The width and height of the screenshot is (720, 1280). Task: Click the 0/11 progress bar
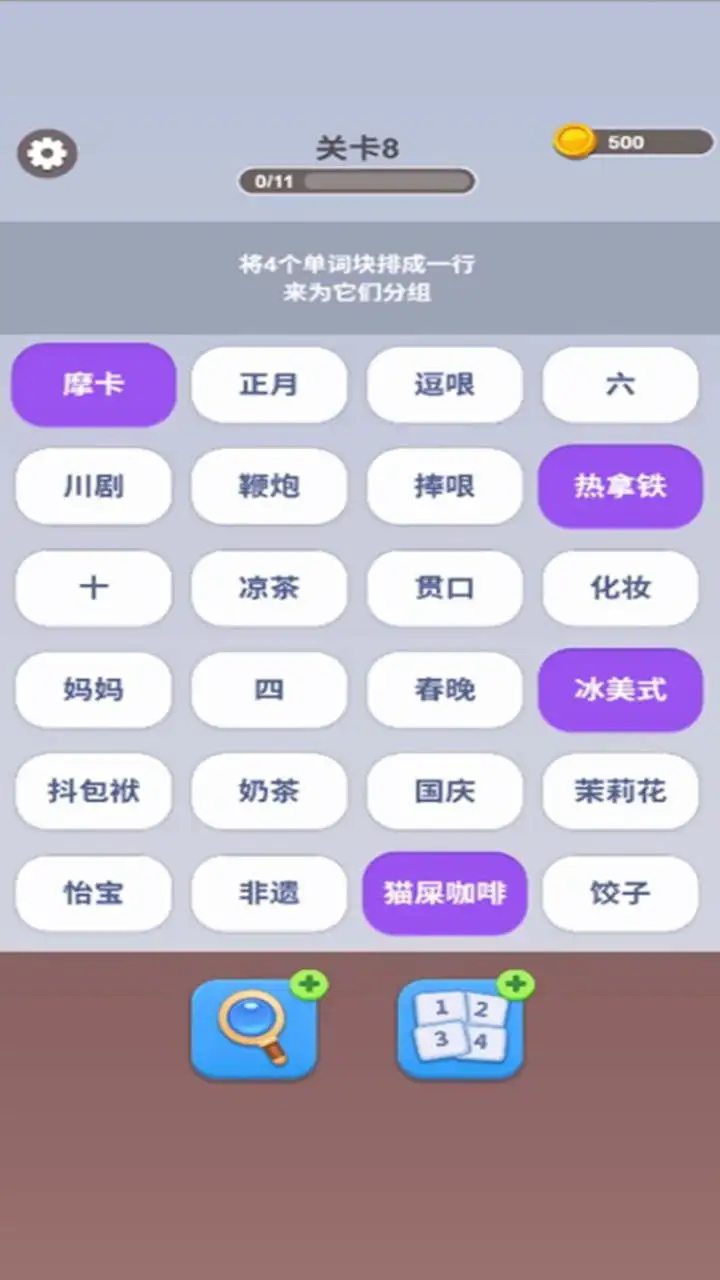coord(355,182)
